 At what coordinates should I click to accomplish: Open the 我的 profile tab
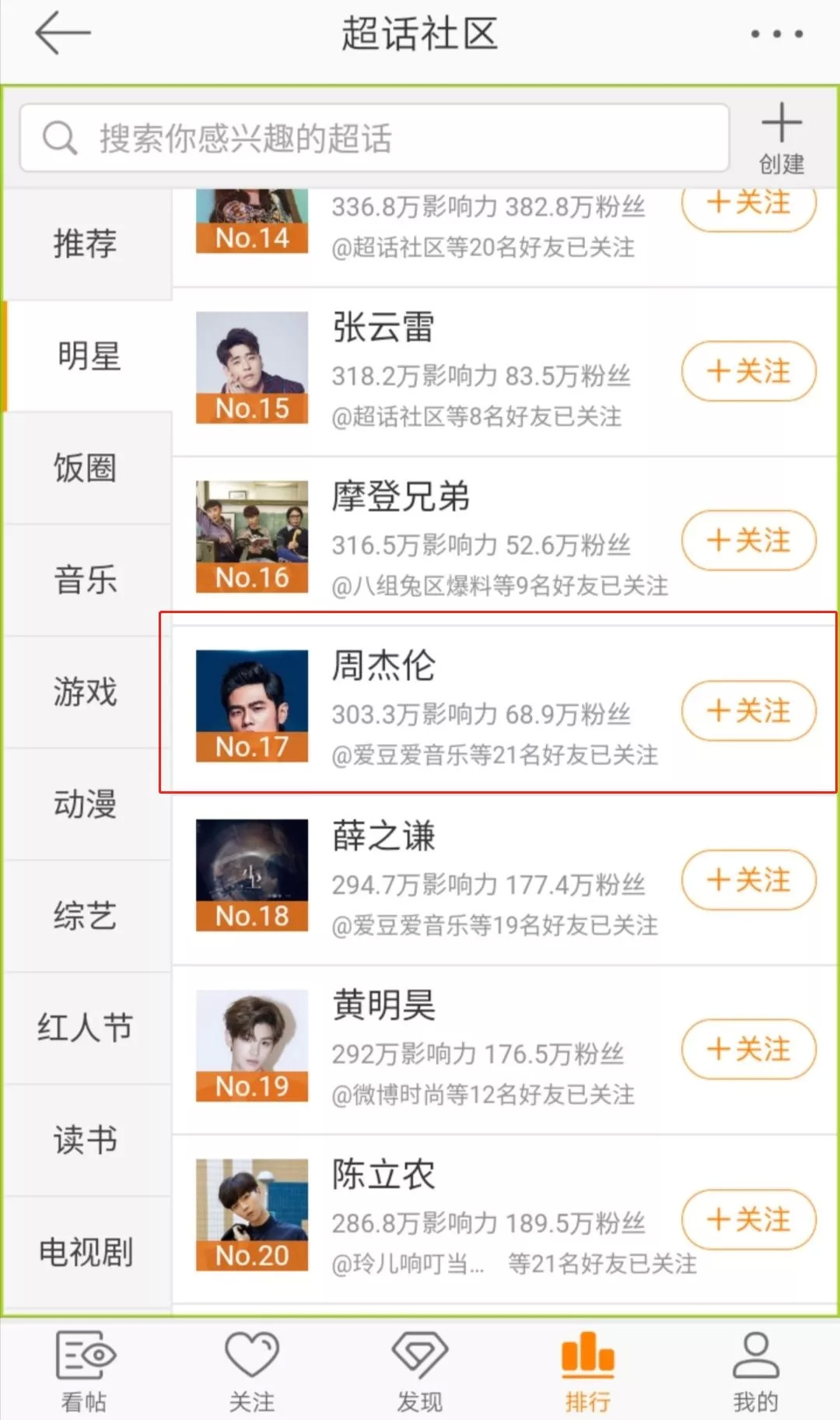[x=755, y=1371]
